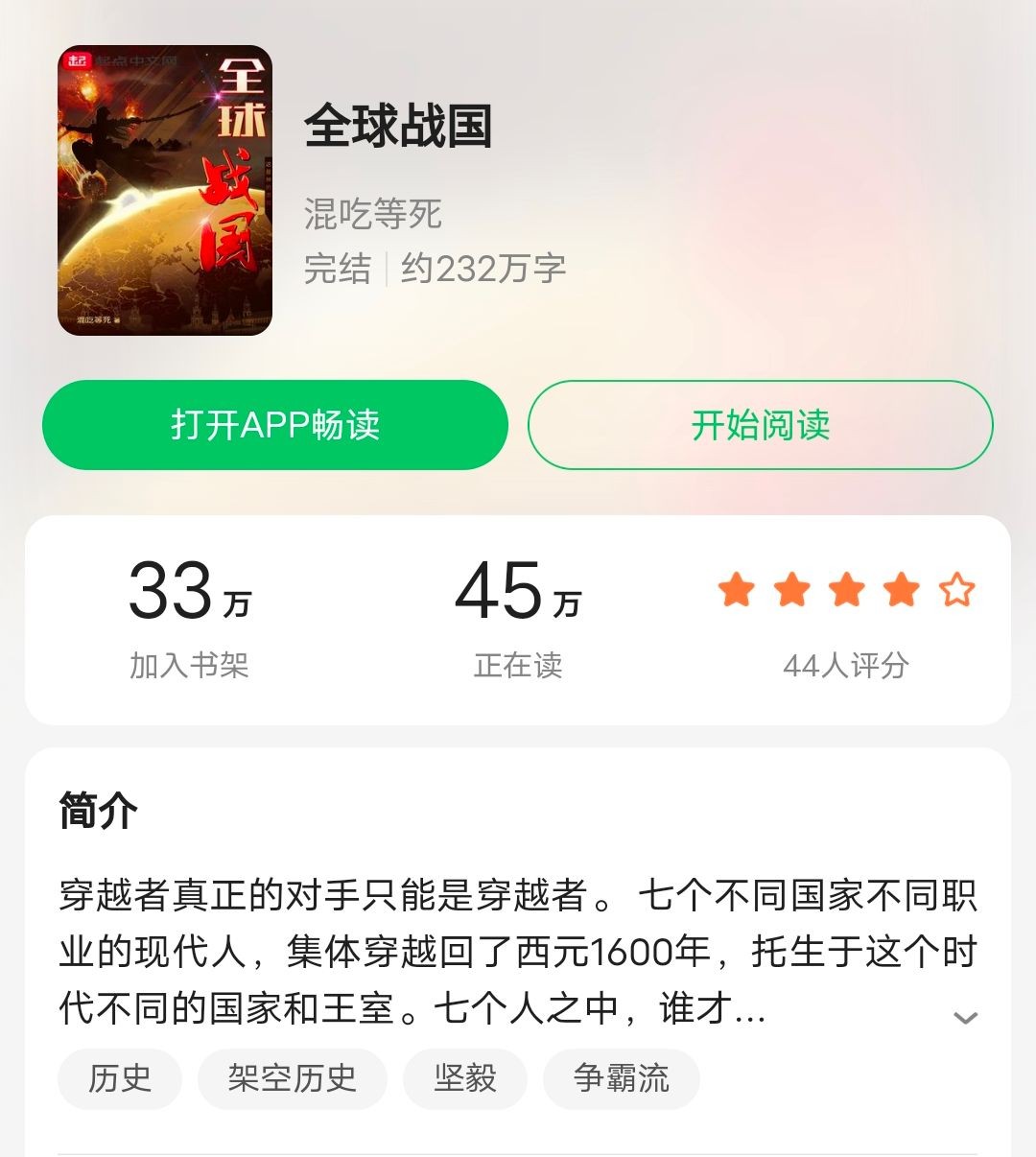Viewport: 1036px width, 1157px height.
Task: Start reading with 开始阅读
Action: point(760,425)
